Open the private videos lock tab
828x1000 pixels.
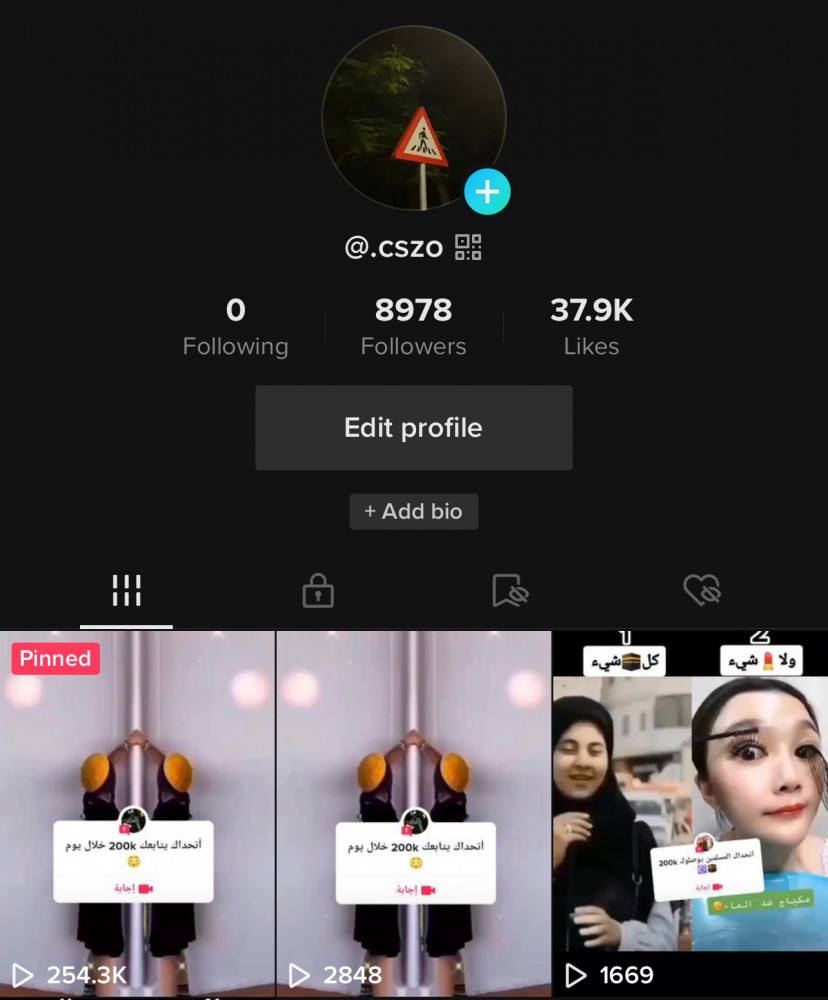click(318, 591)
